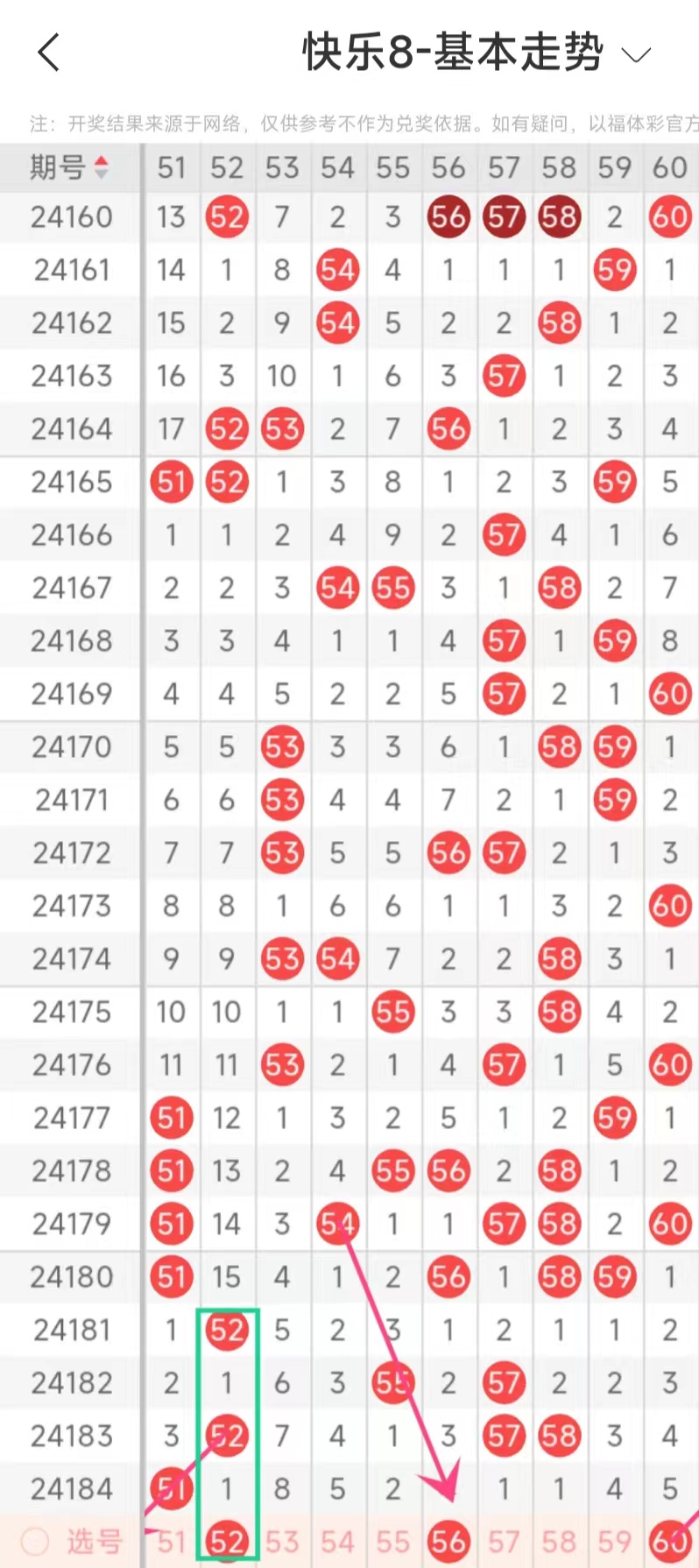The height and width of the screenshot is (1568, 699).
Task: Expand the 快乐8-基本走势 title dropdown
Action: coord(636,54)
